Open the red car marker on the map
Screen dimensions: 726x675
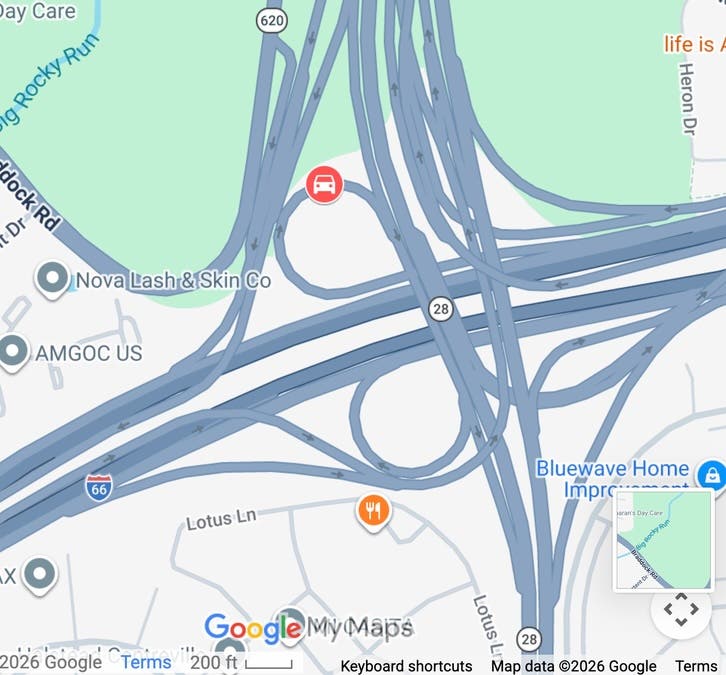(x=324, y=185)
